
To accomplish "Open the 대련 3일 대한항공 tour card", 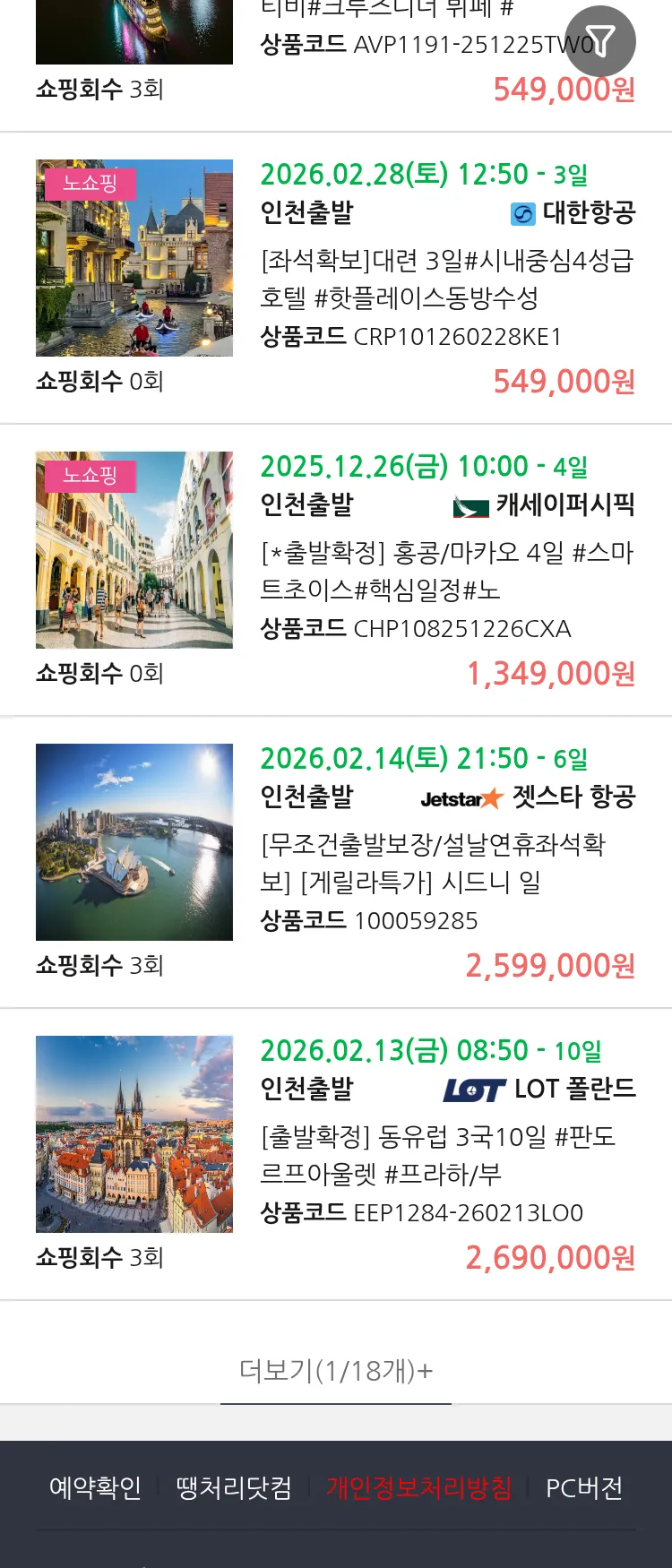I will coord(446,279).
